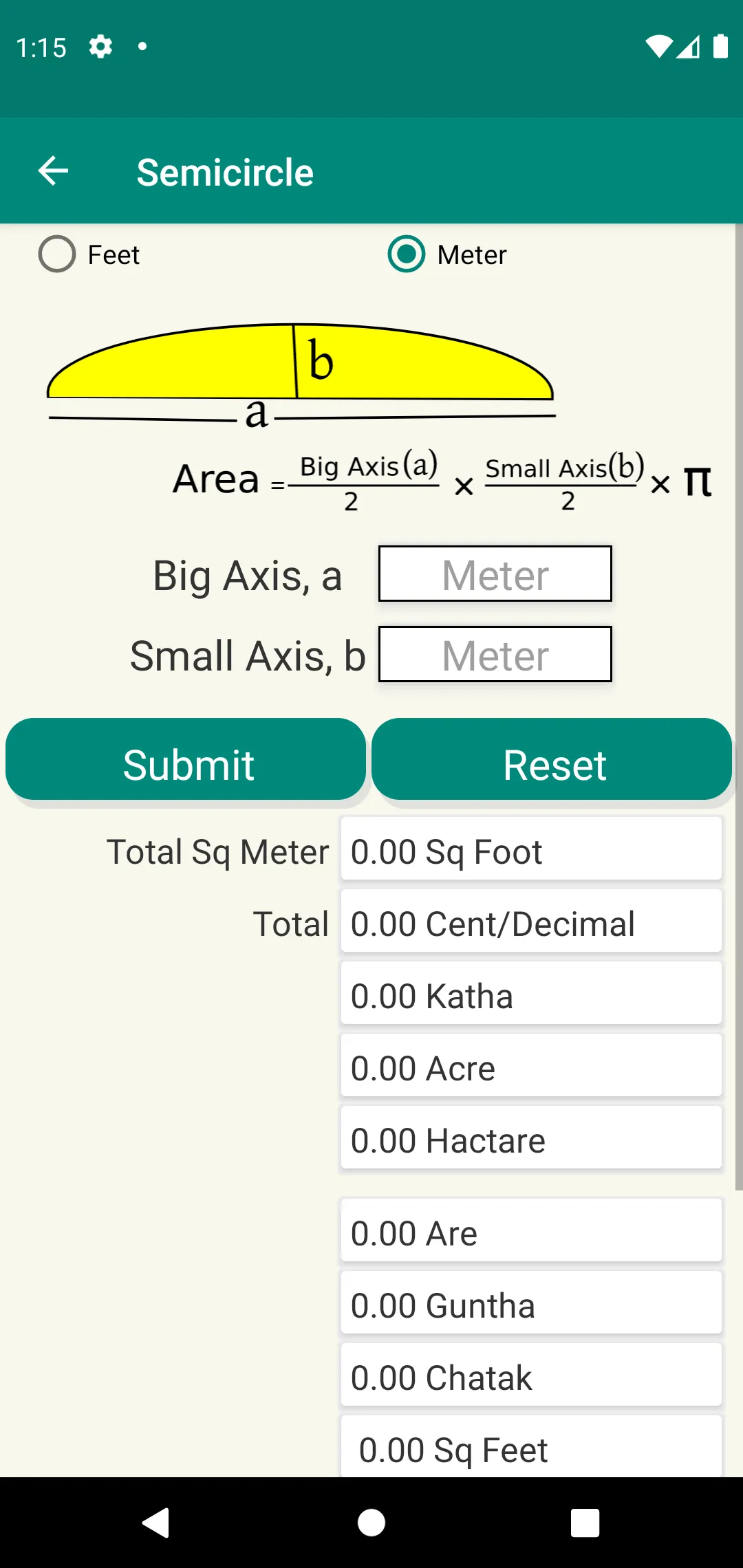Viewport: 743px width, 1568px height.
Task: Click the Big Axis input field
Action: coord(494,575)
